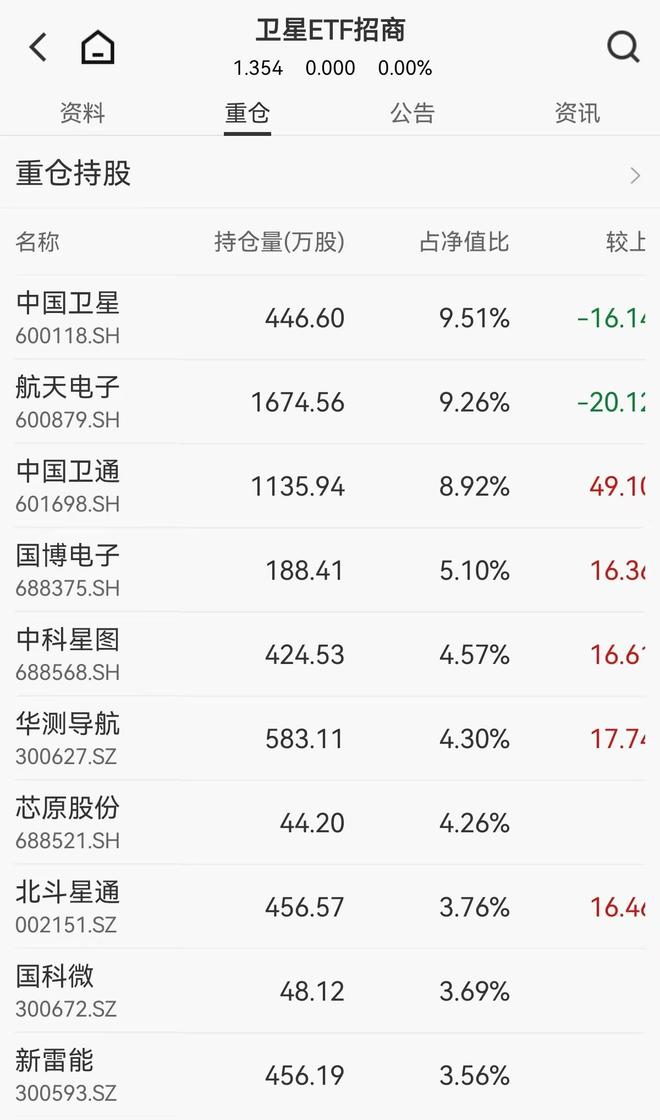660x1120 pixels.
Task: Open the 中国卫星 holding row
Action: point(330,317)
